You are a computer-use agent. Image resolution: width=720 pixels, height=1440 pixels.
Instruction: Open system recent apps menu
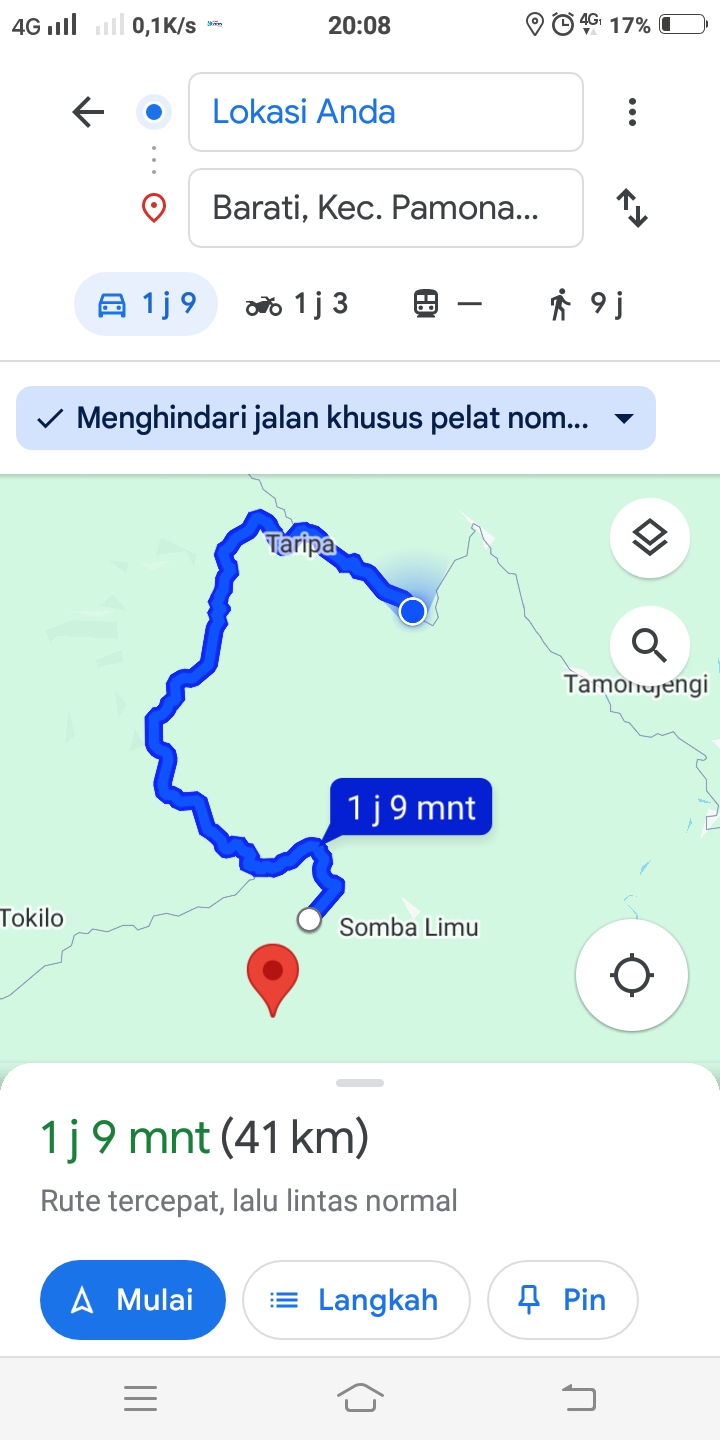140,1398
